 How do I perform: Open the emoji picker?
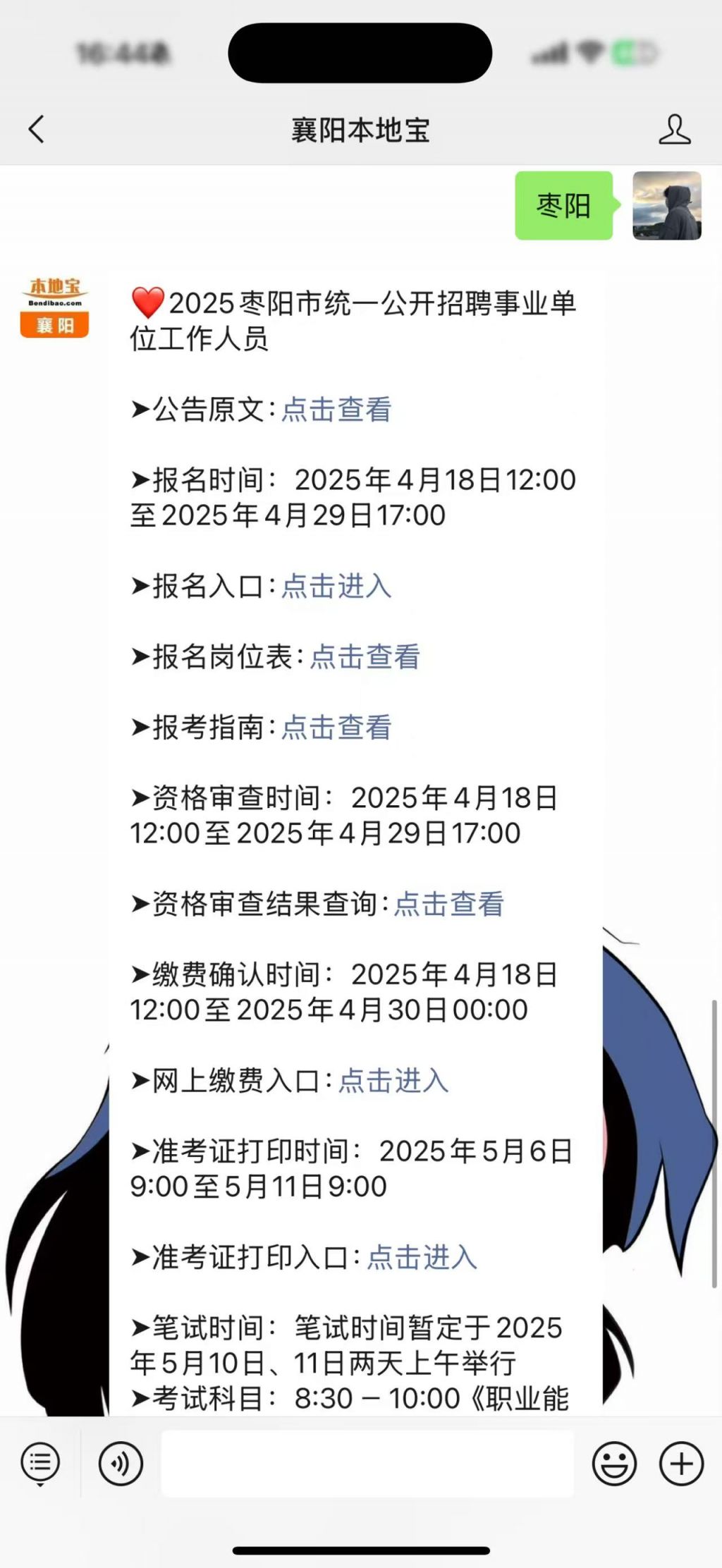pos(614,1464)
